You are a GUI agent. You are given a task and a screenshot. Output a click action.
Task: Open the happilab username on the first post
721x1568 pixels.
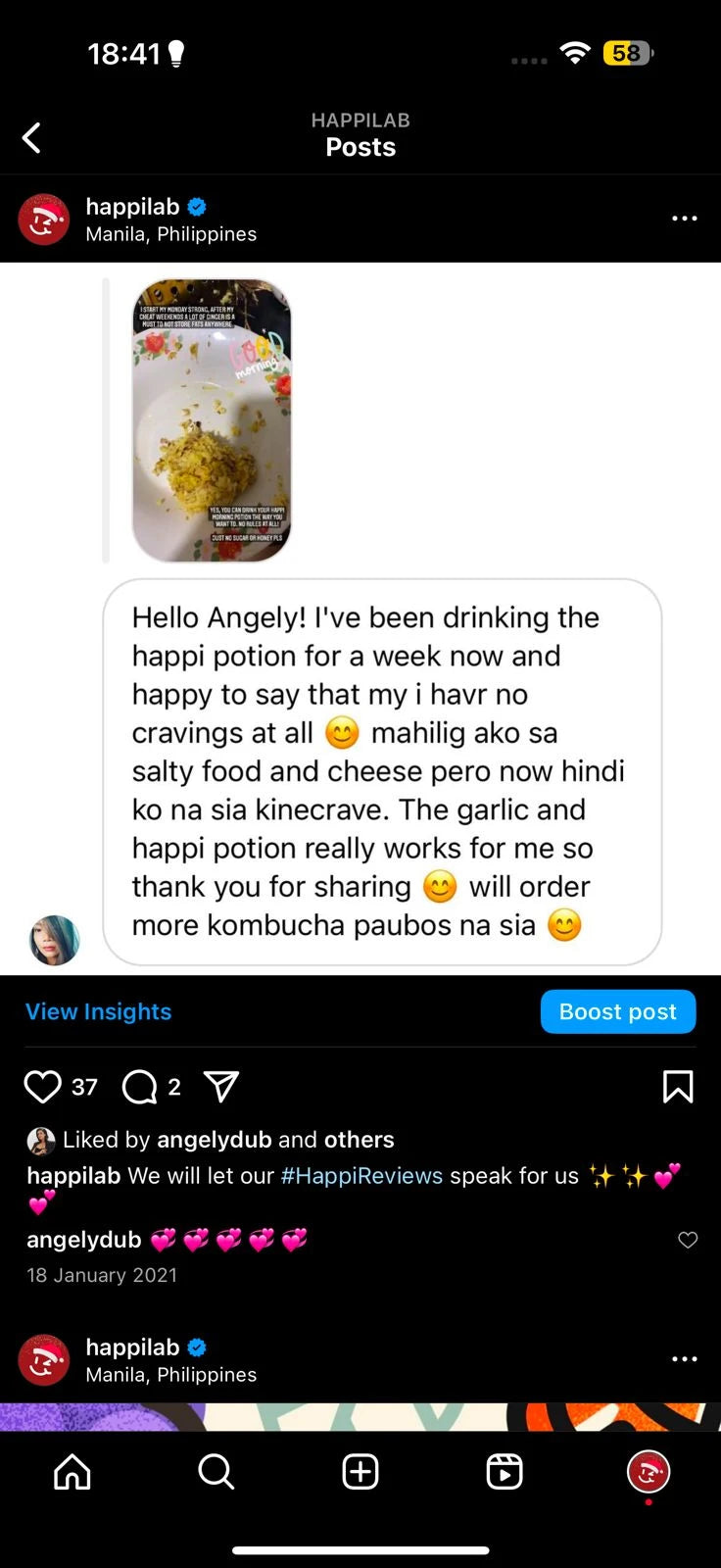click(132, 207)
